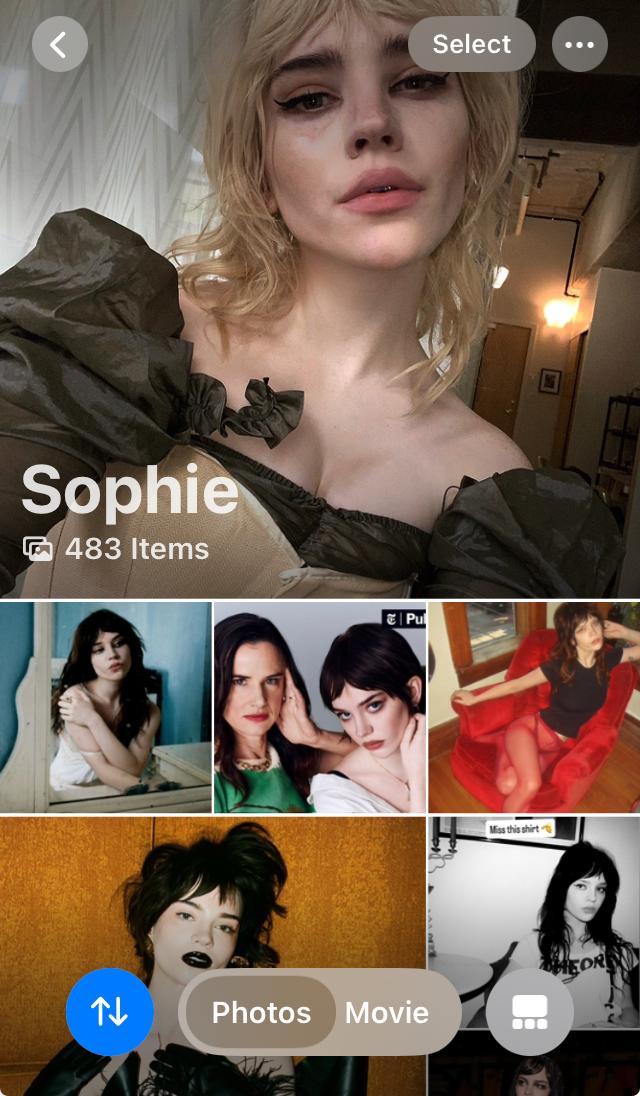640x1096 pixels.
Task: Open the sort order button
Action: pos(110,1011)
